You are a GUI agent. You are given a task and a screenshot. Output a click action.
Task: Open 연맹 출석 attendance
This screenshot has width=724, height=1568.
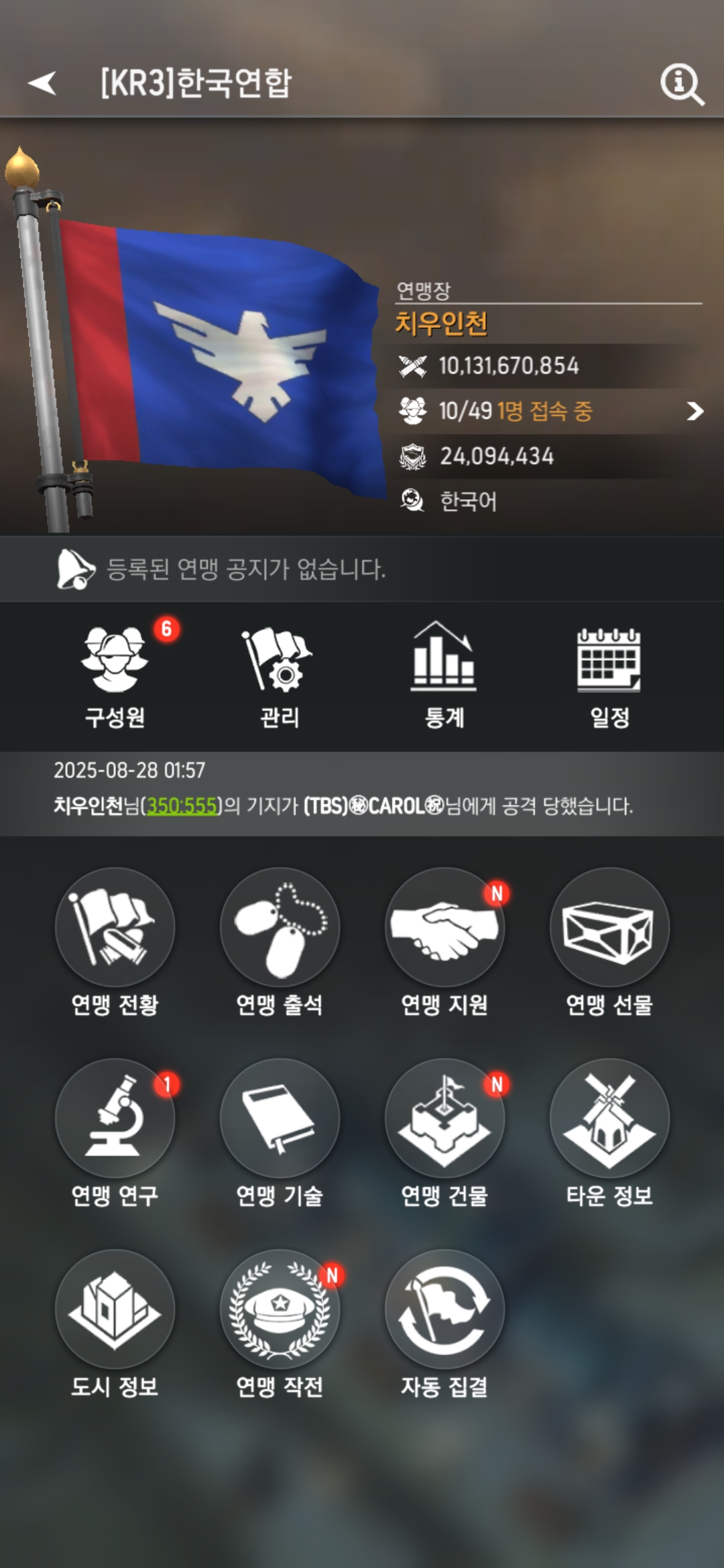280,927
